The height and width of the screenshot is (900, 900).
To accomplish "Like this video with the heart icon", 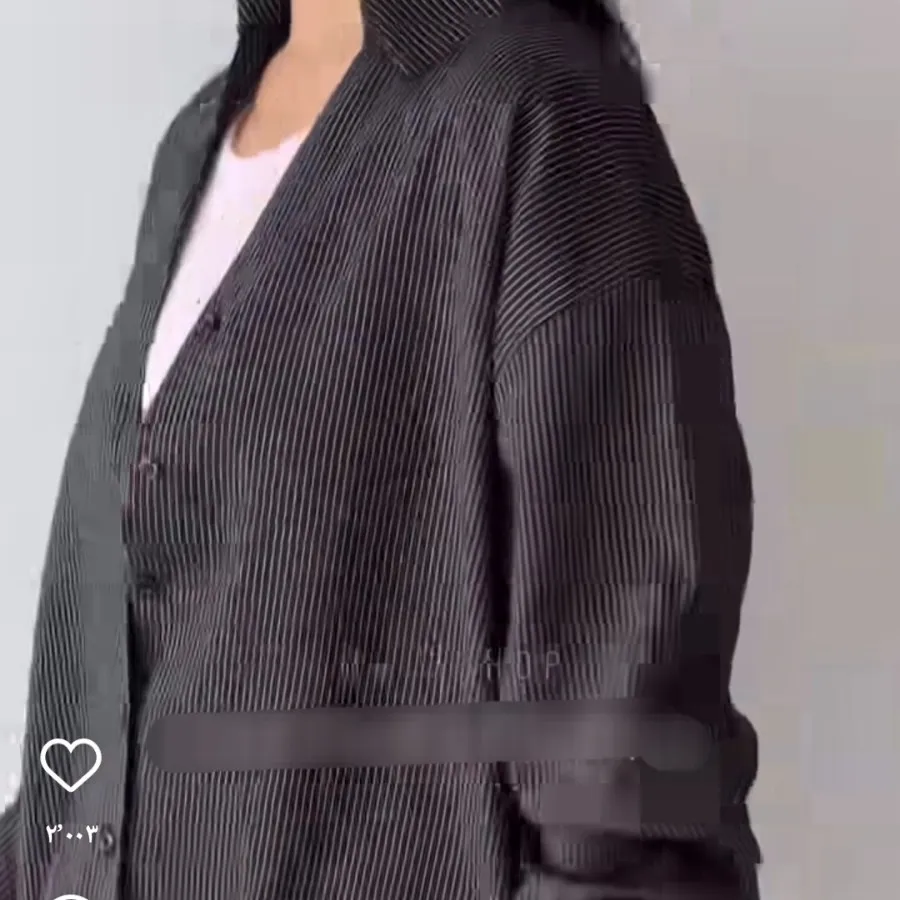I will 70,765.
